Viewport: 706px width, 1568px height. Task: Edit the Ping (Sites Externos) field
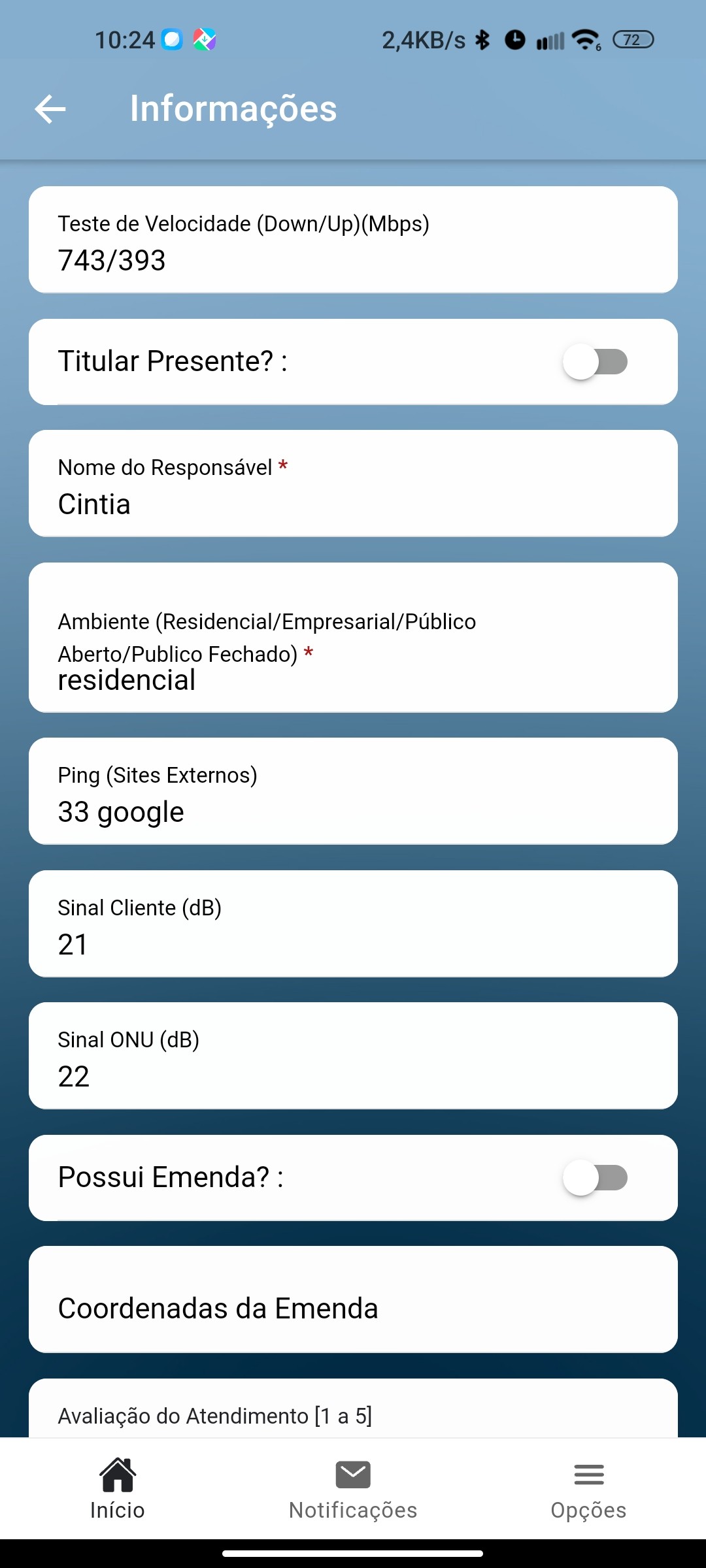pos(353,811)
